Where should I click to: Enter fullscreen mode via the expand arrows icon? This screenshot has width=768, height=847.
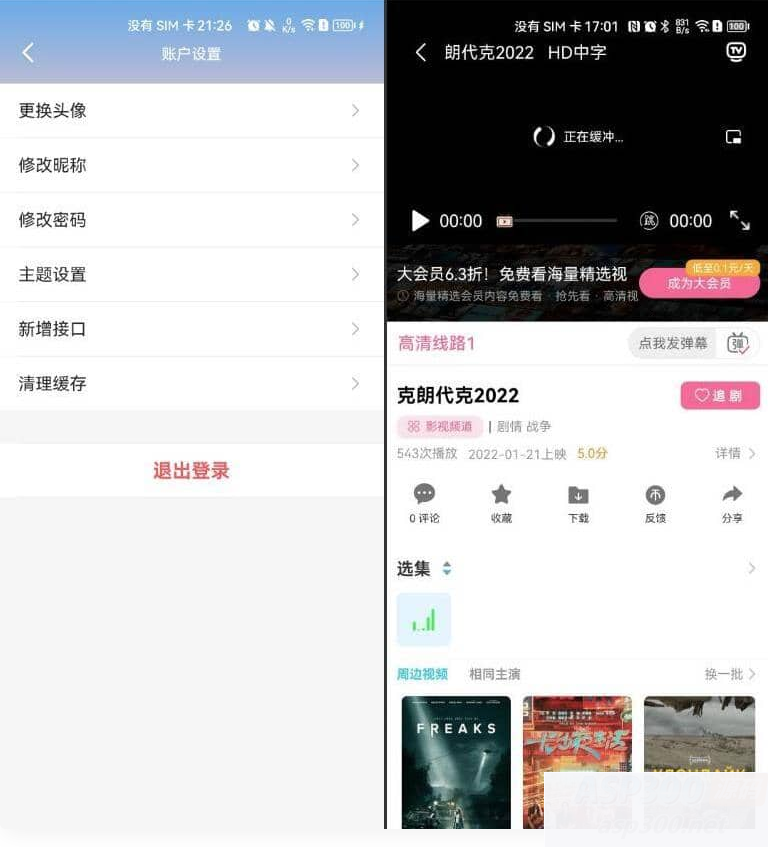(740, 221)
